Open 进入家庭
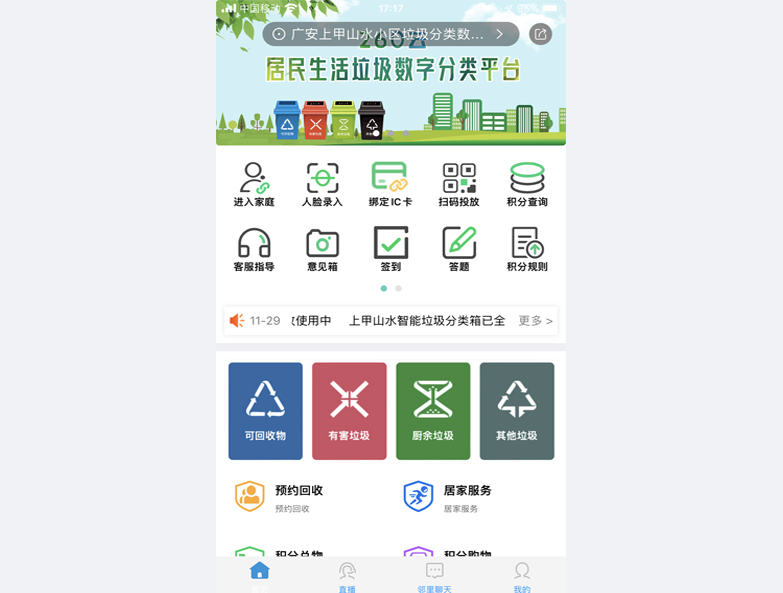The width and height of the screenshot is (783, 593). coord(254,184)
